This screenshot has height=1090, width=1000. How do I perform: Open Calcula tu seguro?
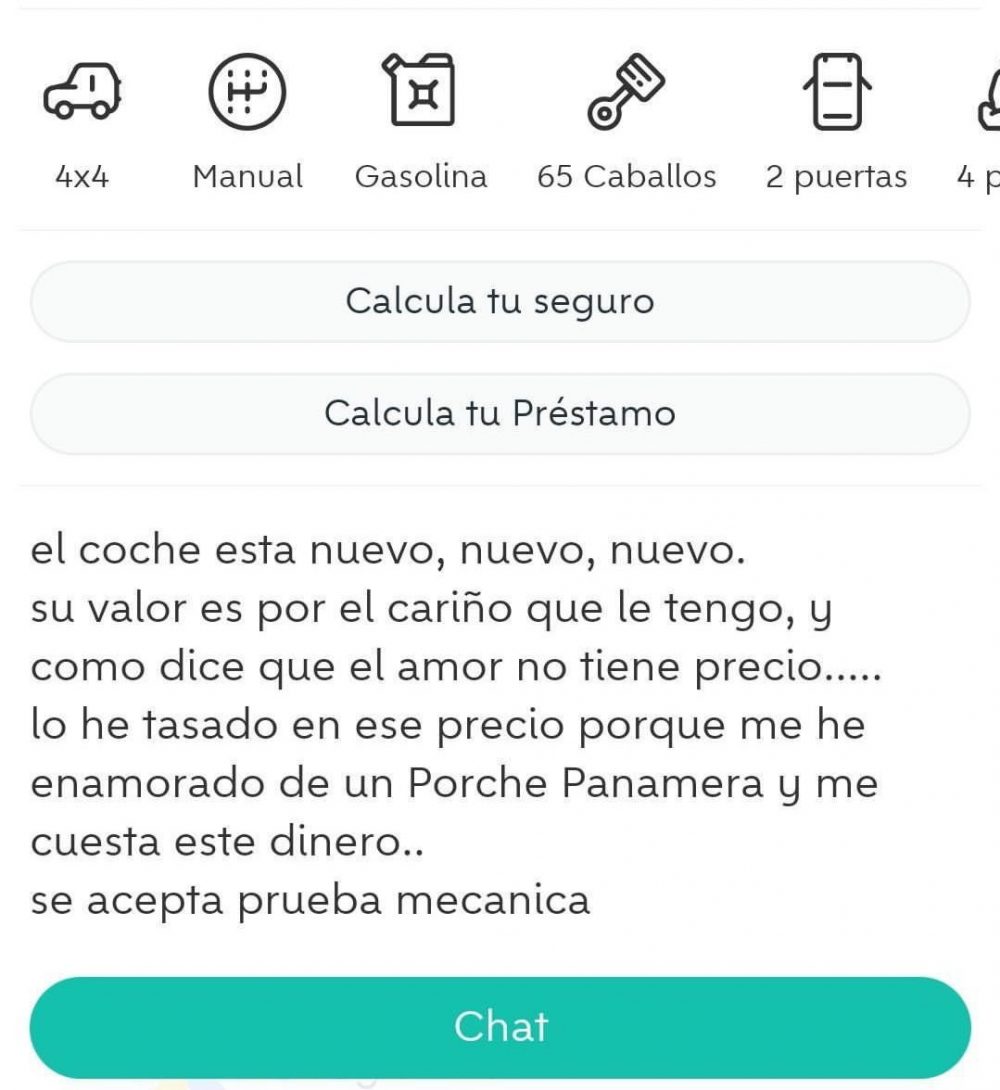pyautogui.click(x=500, y=300)
